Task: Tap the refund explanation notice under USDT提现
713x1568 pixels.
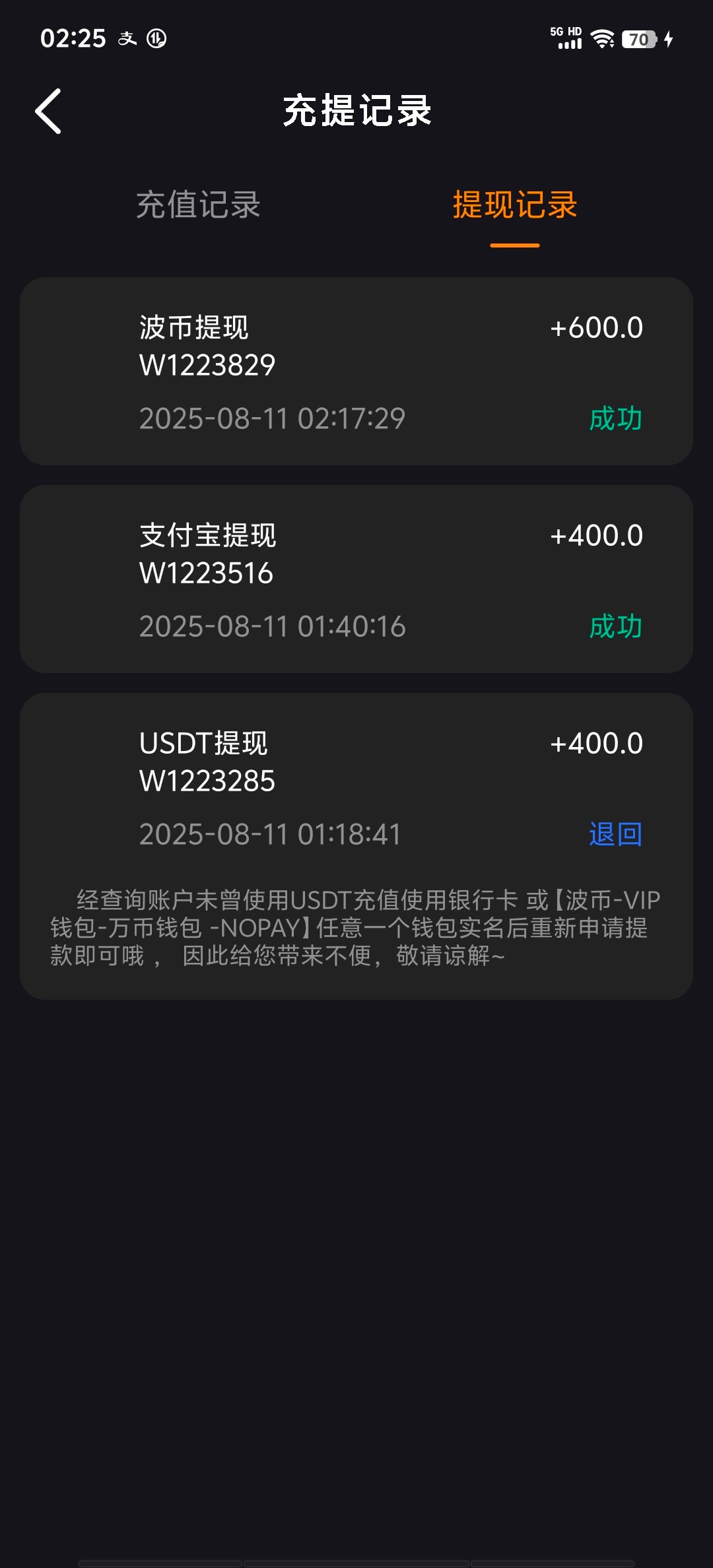Action: click(356, 931)
